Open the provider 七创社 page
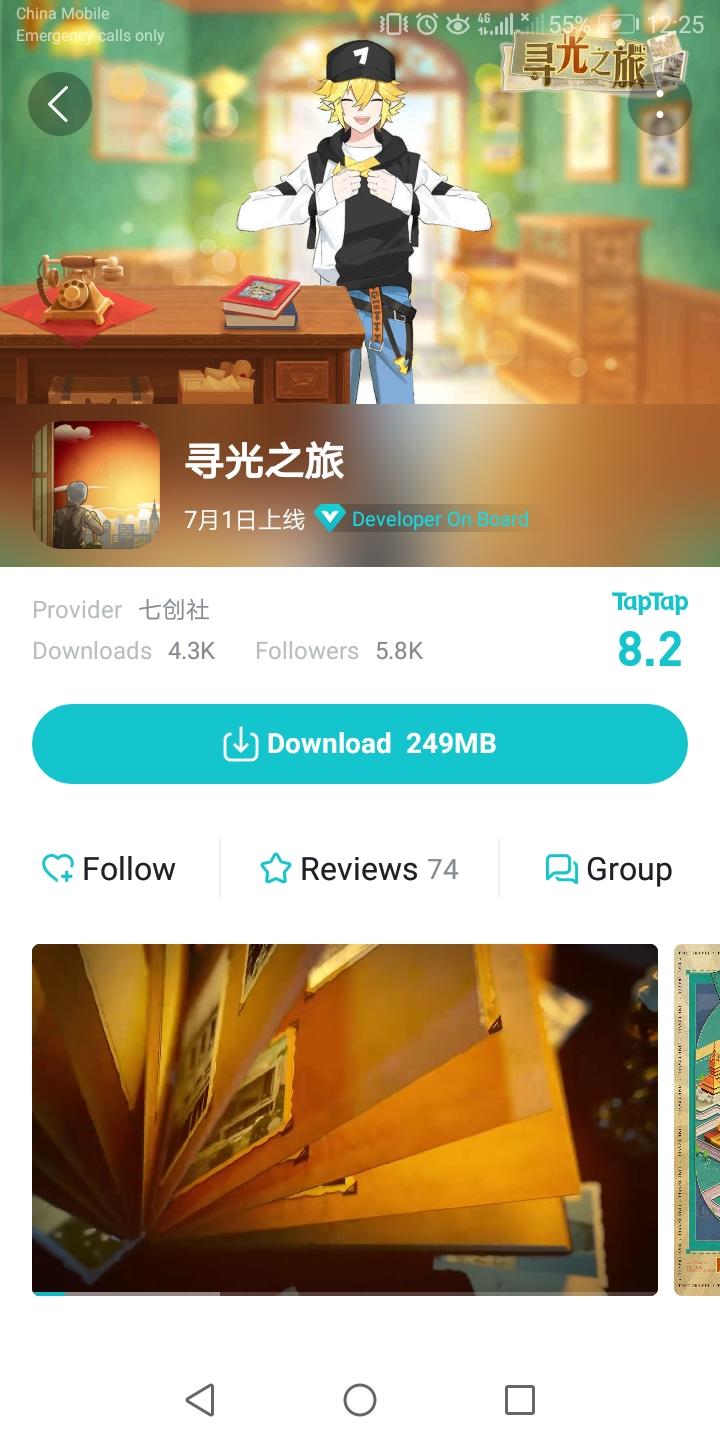 (x=173, y=609)
